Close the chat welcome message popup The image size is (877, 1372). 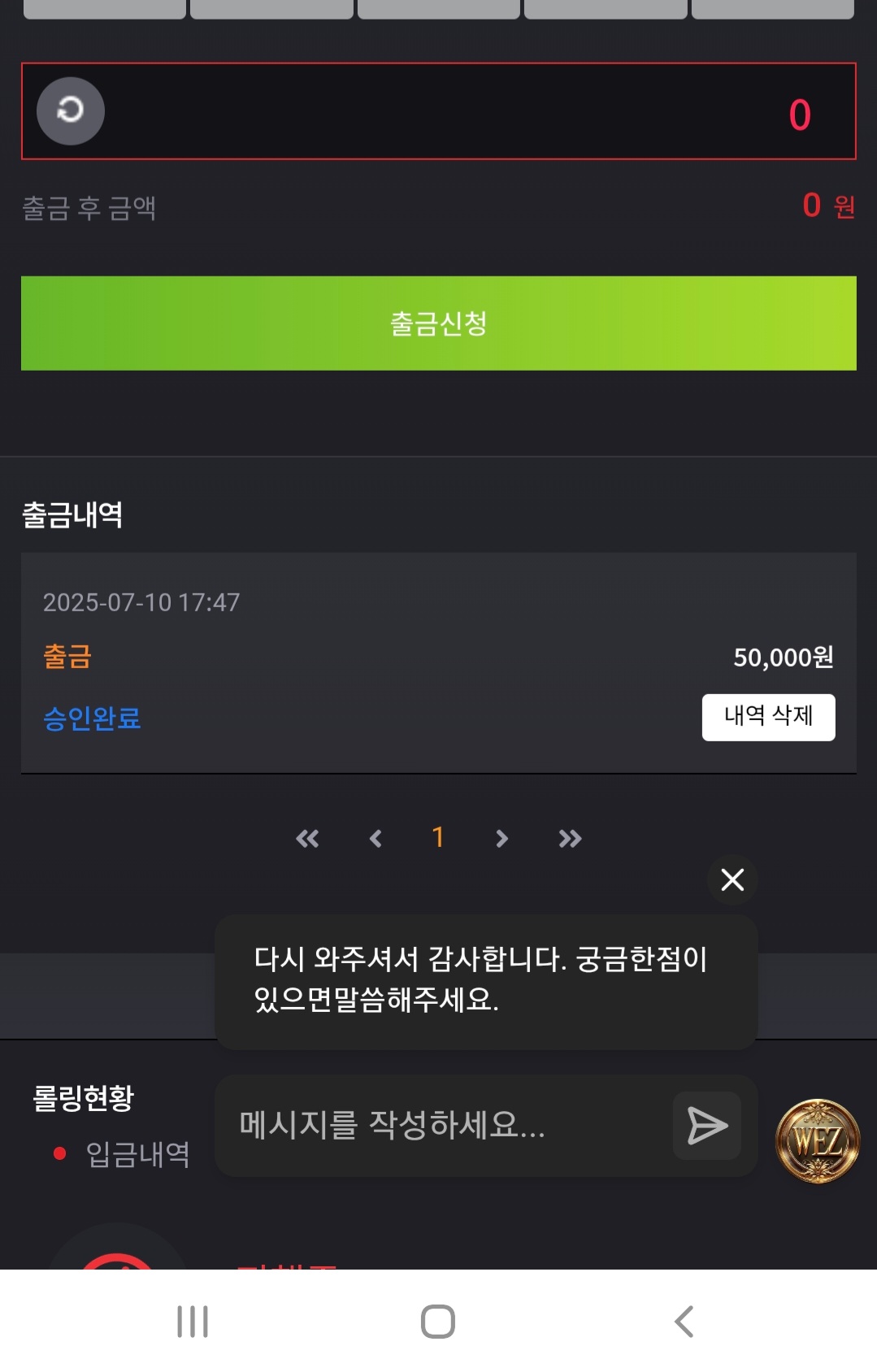coord(732,879)
